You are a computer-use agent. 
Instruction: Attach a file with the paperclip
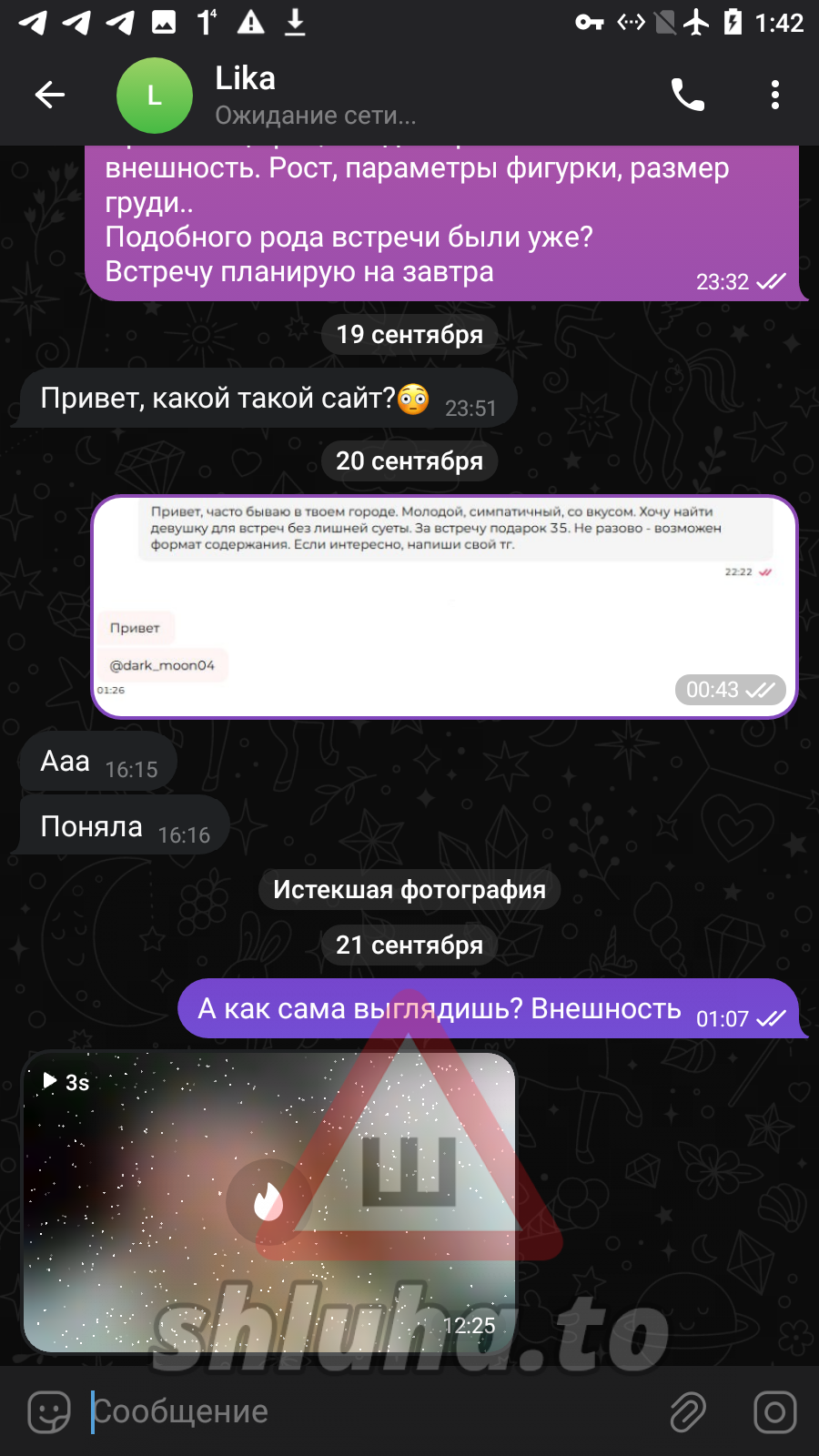[x=688, y=1412]
